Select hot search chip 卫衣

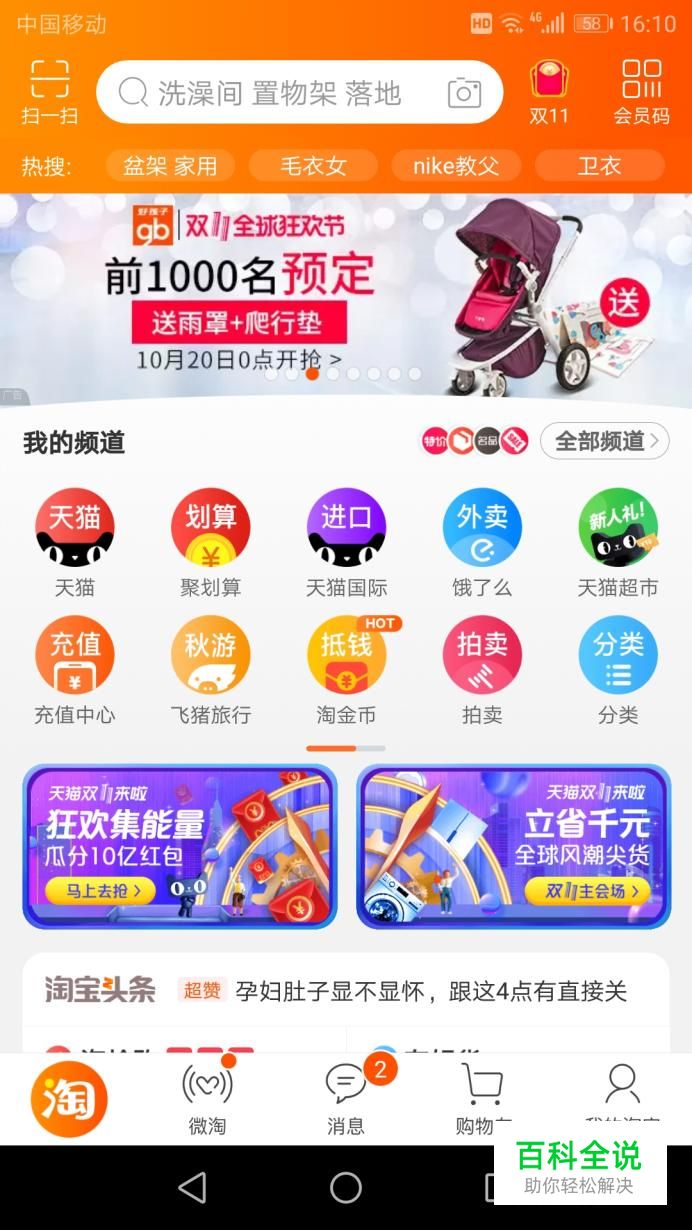599,166
